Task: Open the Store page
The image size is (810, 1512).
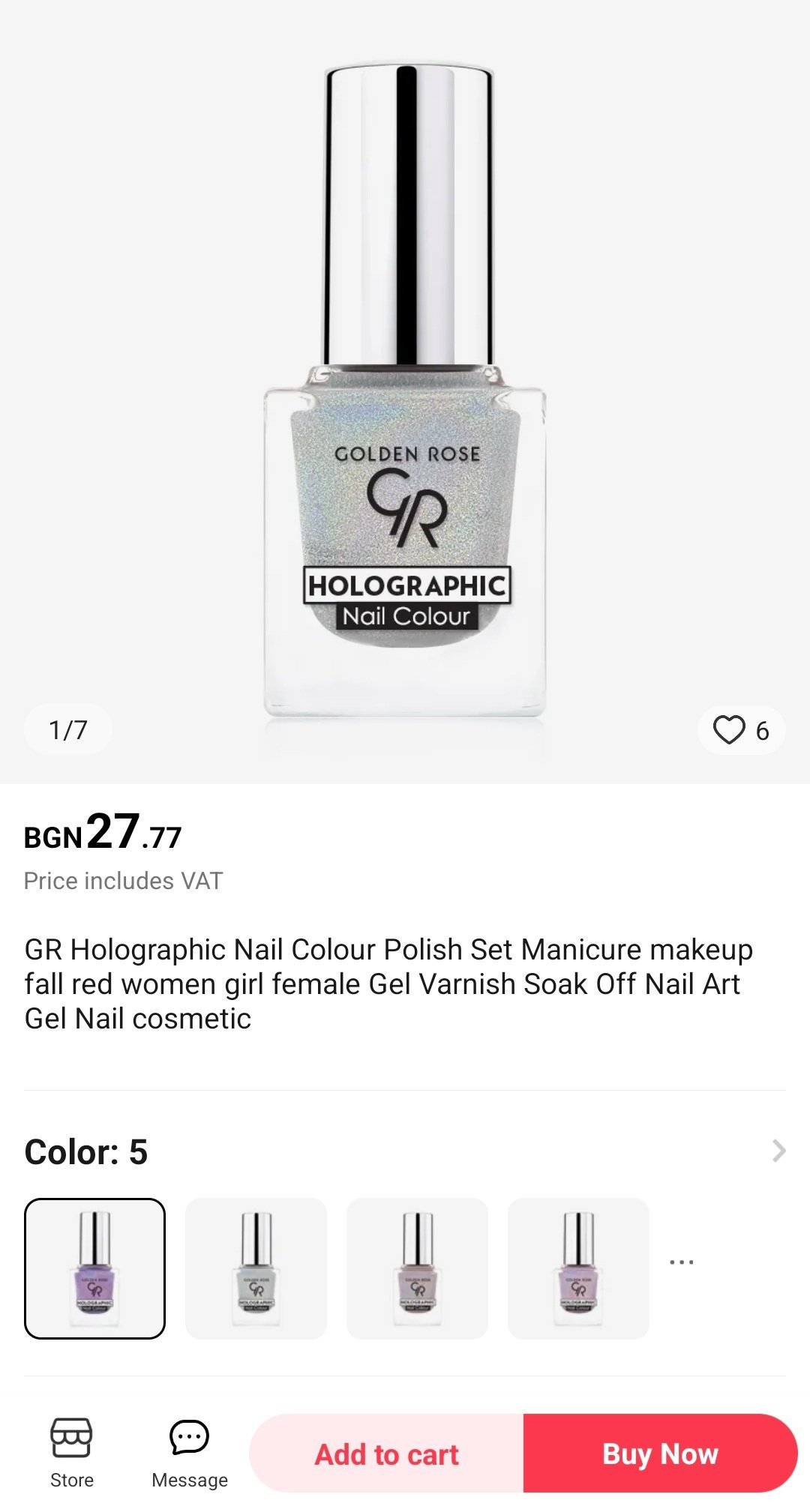Action: (72, 1452)
